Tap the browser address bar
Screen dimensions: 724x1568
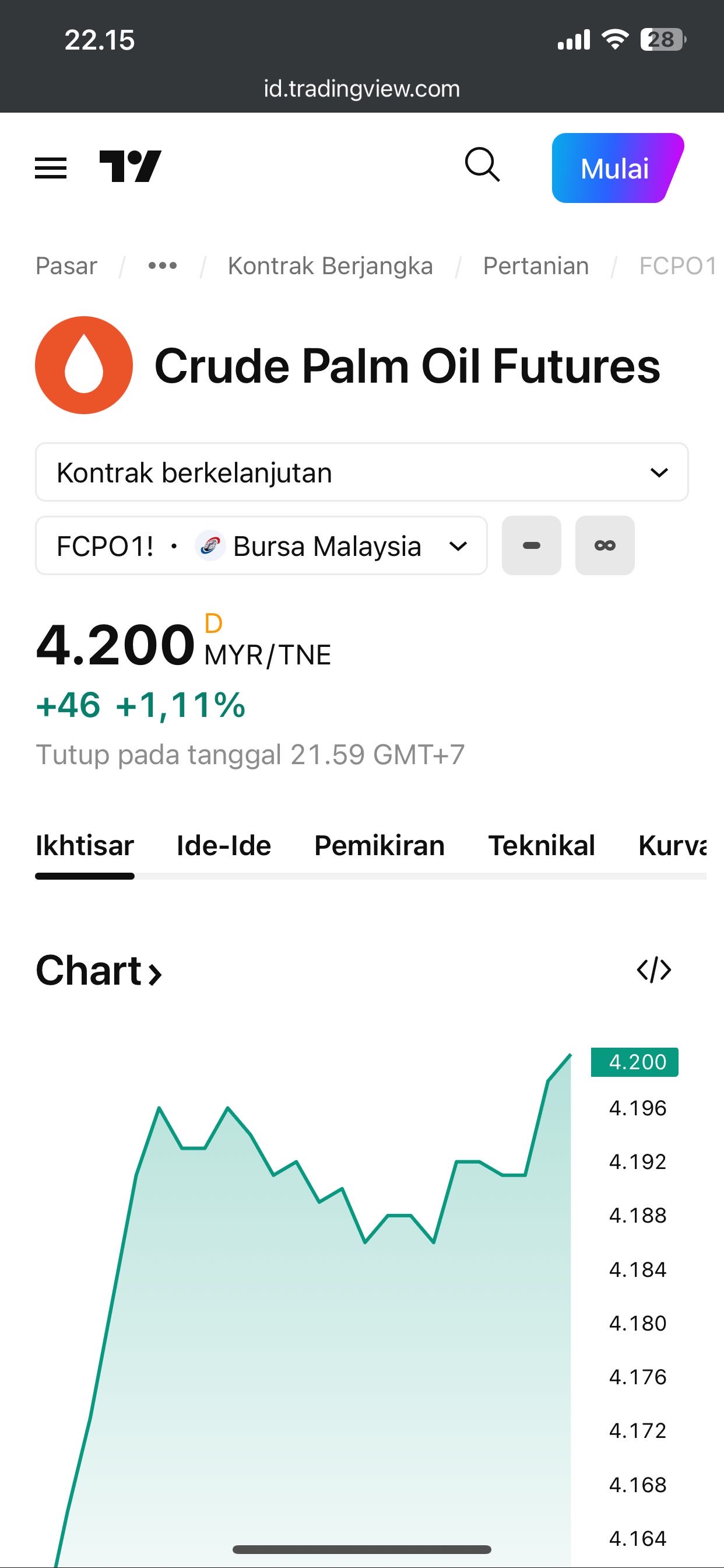click(x=361, y=89)
